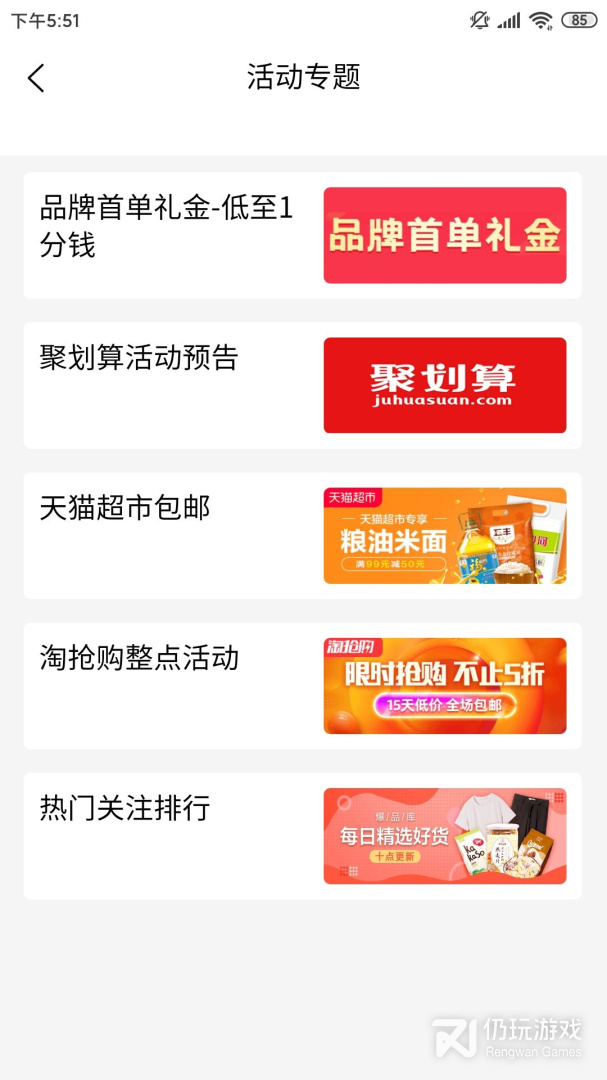This screenshot has width=607, height=1080.
Task: Go back using the top-left arrow
Action: (36, 78)
